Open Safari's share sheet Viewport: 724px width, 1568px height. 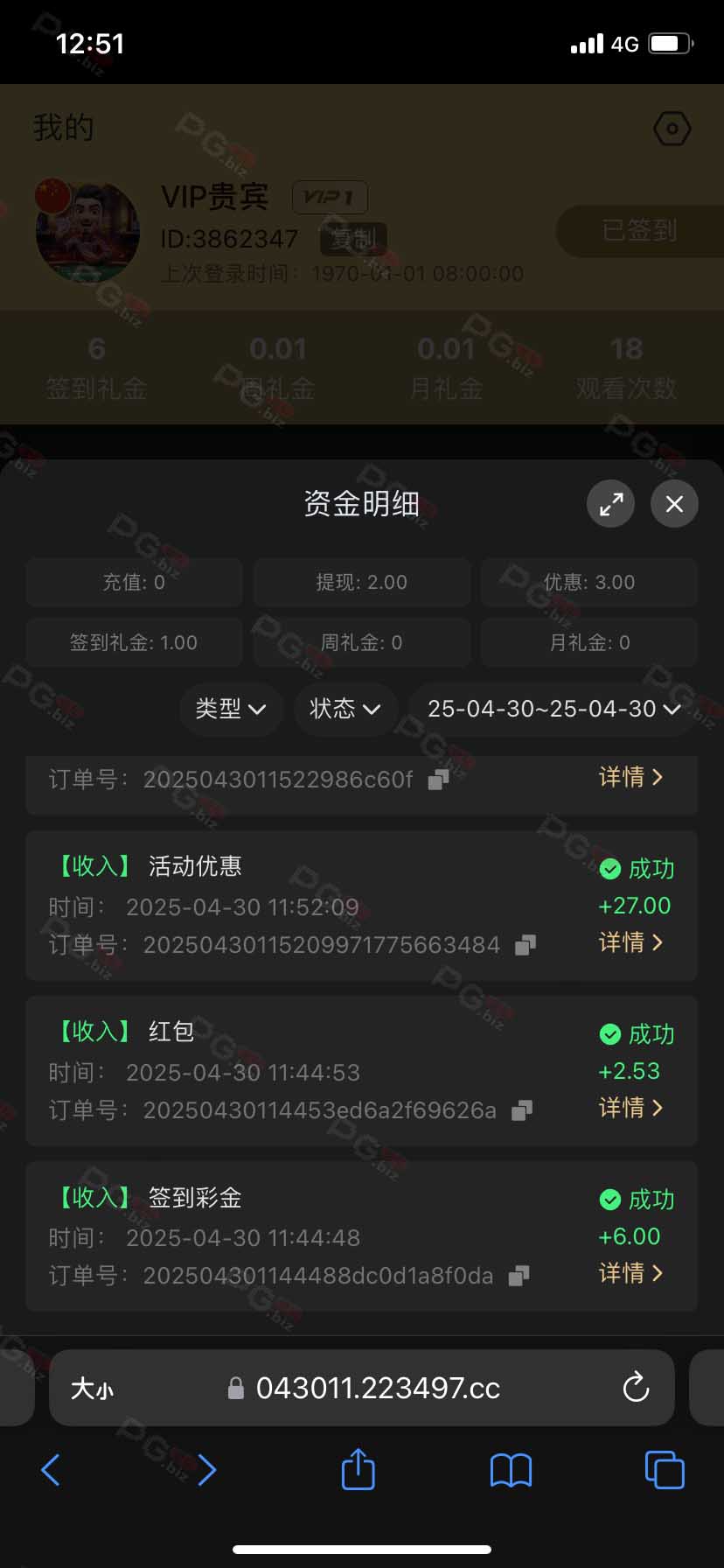point(358,1469)
